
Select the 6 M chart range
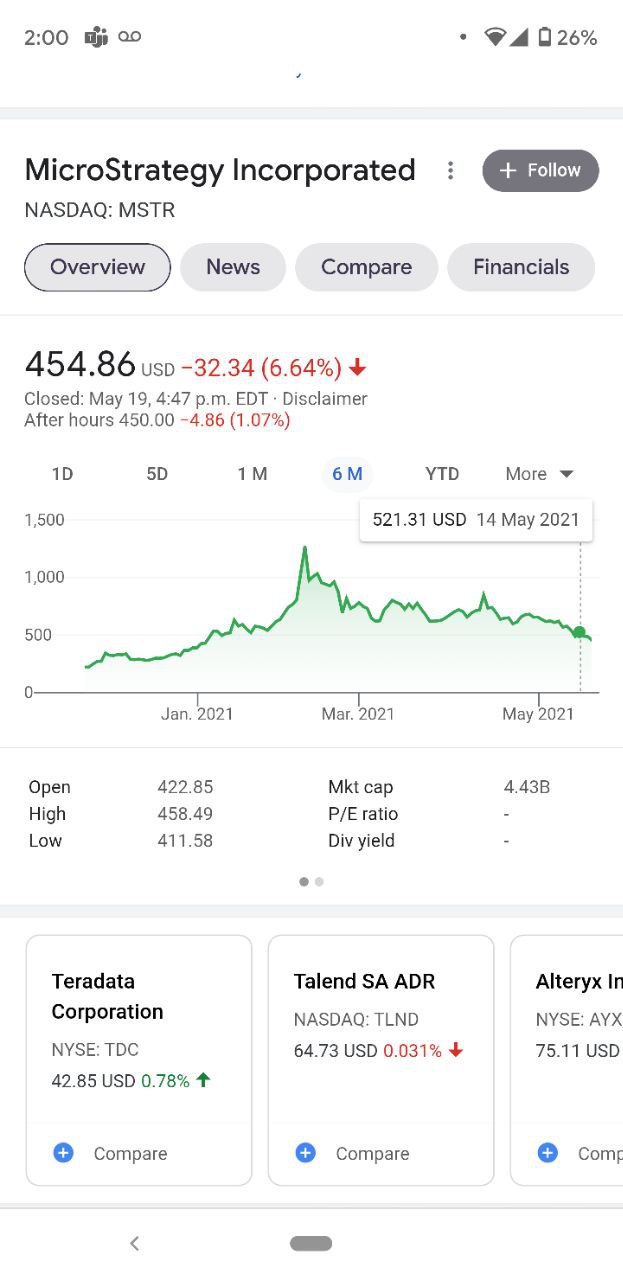pos(347,474)
